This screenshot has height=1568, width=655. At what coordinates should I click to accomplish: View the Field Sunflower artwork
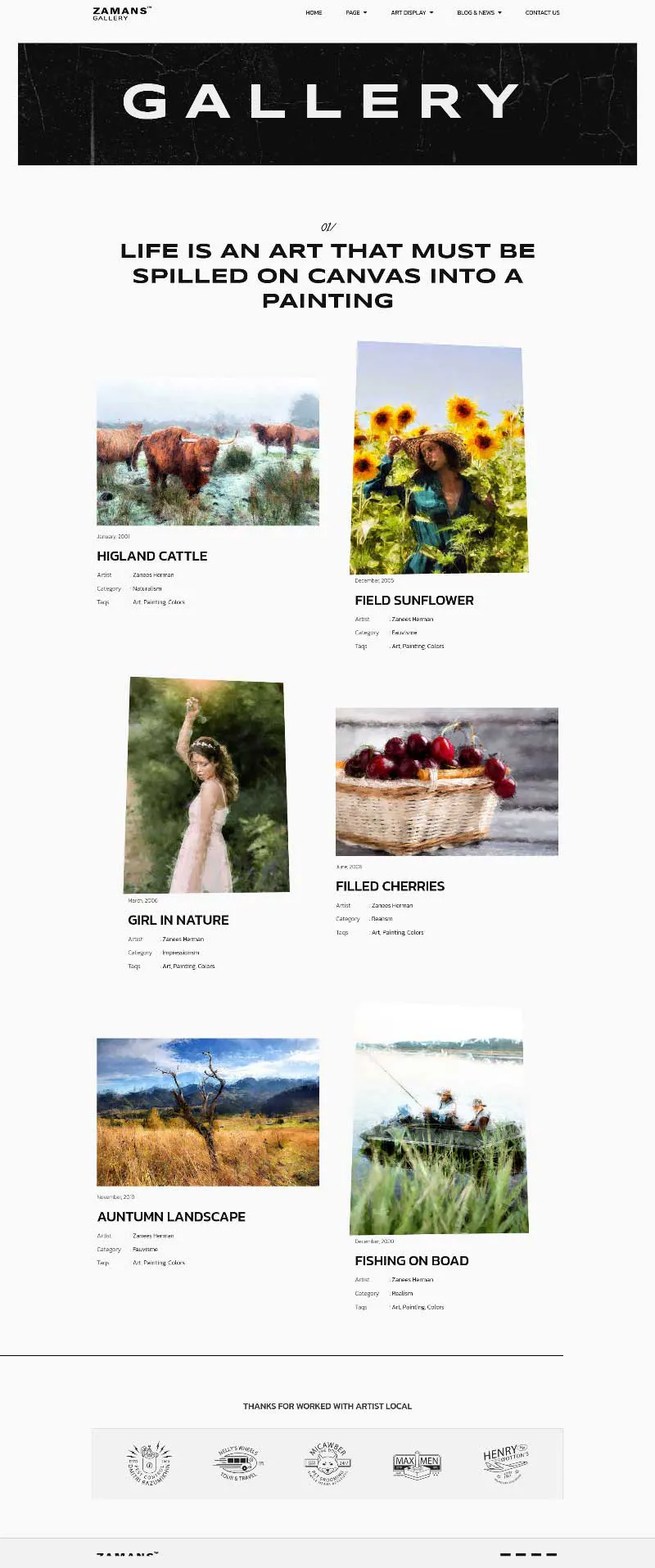coord(440,458)
